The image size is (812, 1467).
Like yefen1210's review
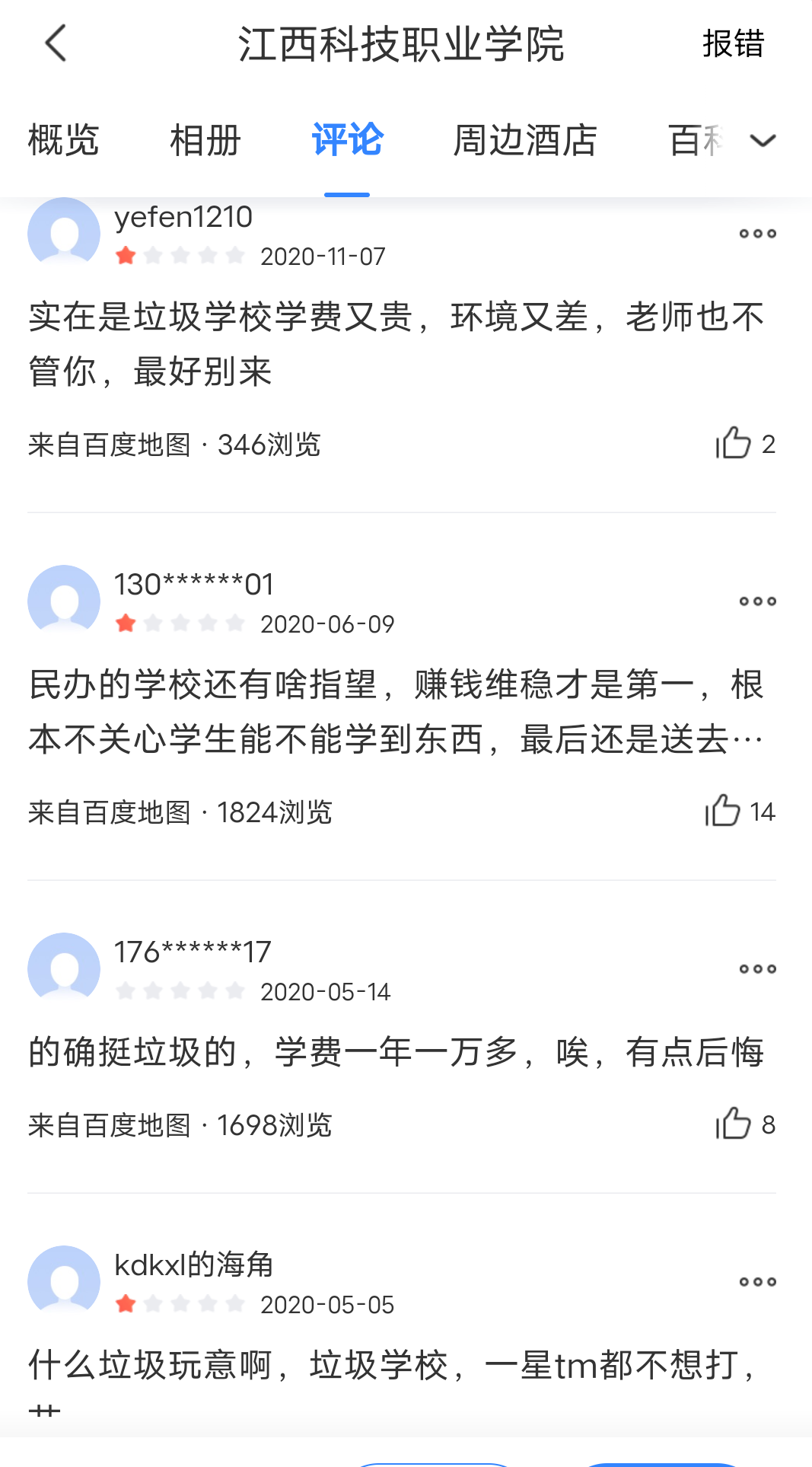point(734,443)
